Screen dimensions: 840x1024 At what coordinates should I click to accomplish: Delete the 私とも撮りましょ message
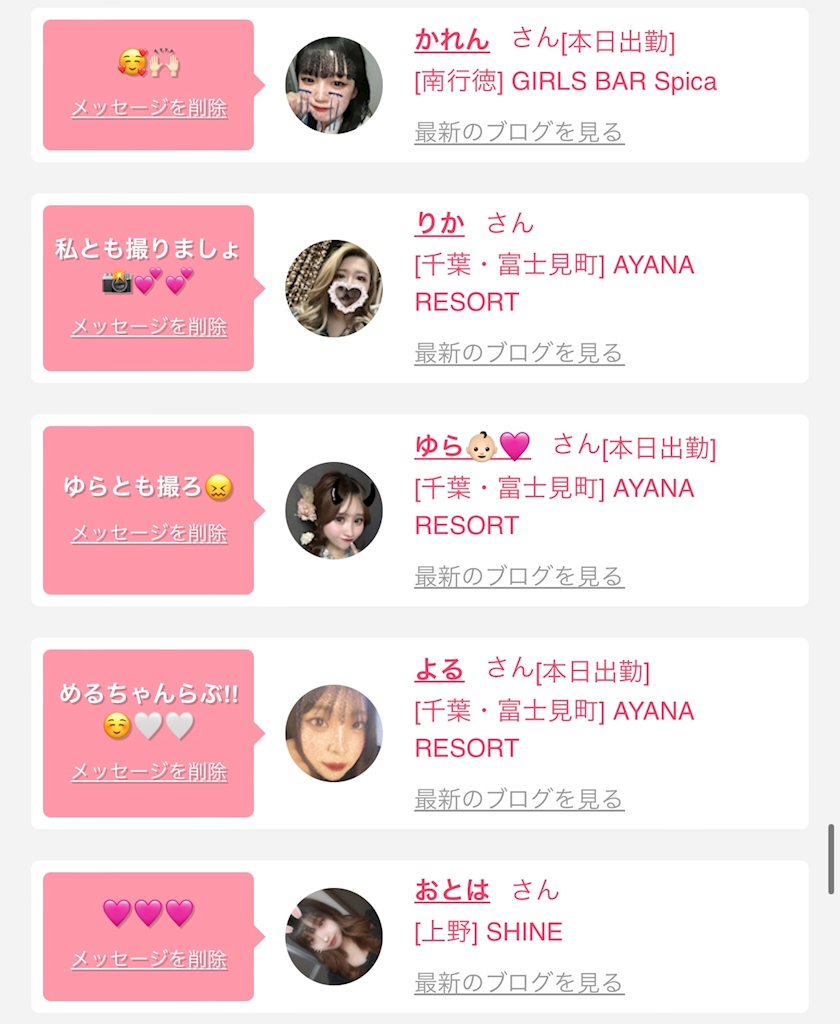149,327
